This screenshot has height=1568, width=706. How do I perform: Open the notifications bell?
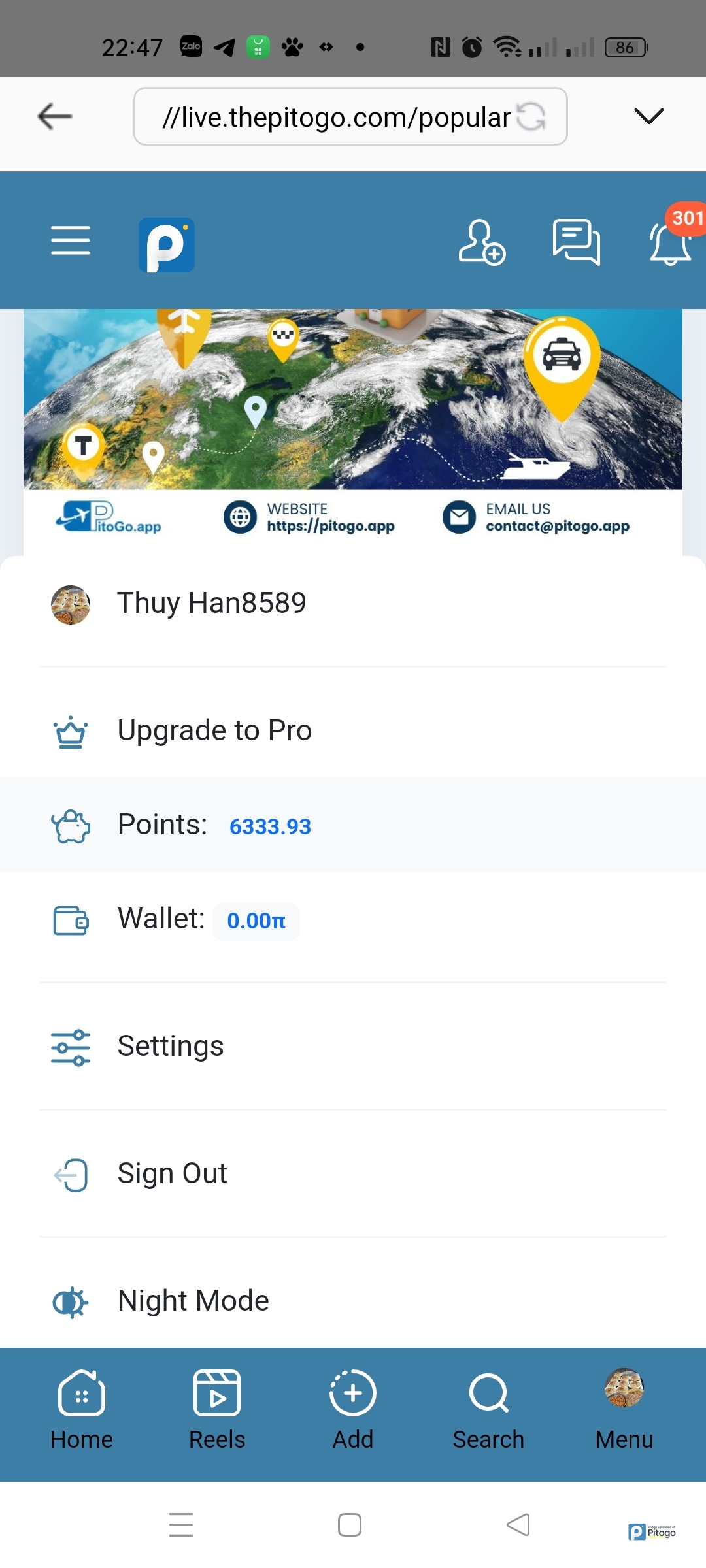pos(671,242)
